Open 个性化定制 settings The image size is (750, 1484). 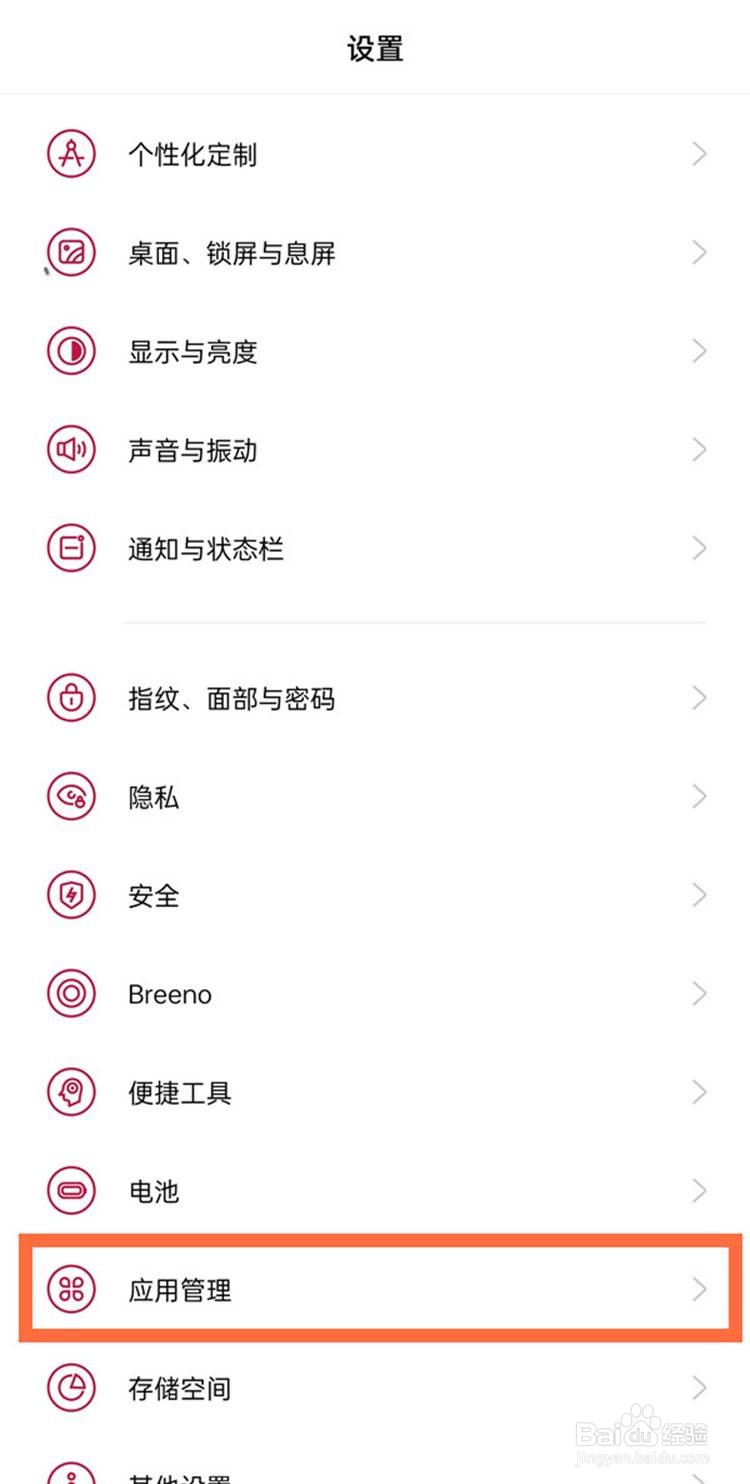pyautogui.click(x=375, y=154)
